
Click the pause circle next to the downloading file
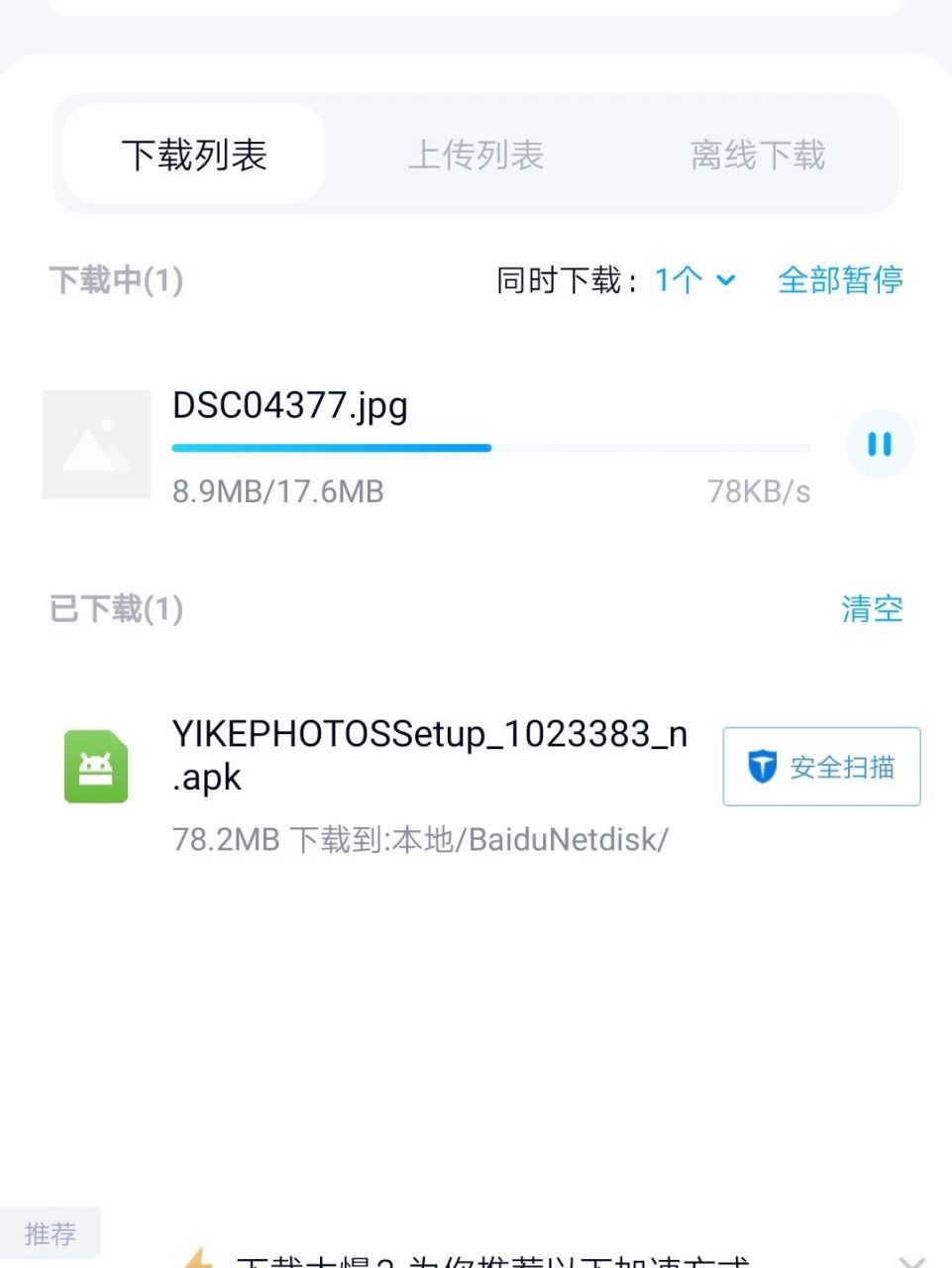[x=878, y=444]
